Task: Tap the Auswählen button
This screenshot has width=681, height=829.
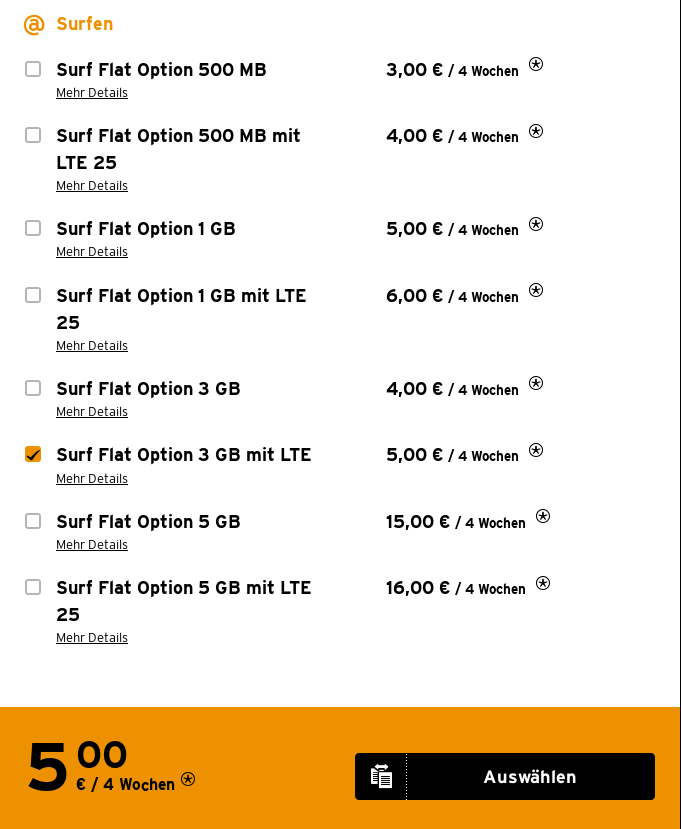Action: [530, 777]
